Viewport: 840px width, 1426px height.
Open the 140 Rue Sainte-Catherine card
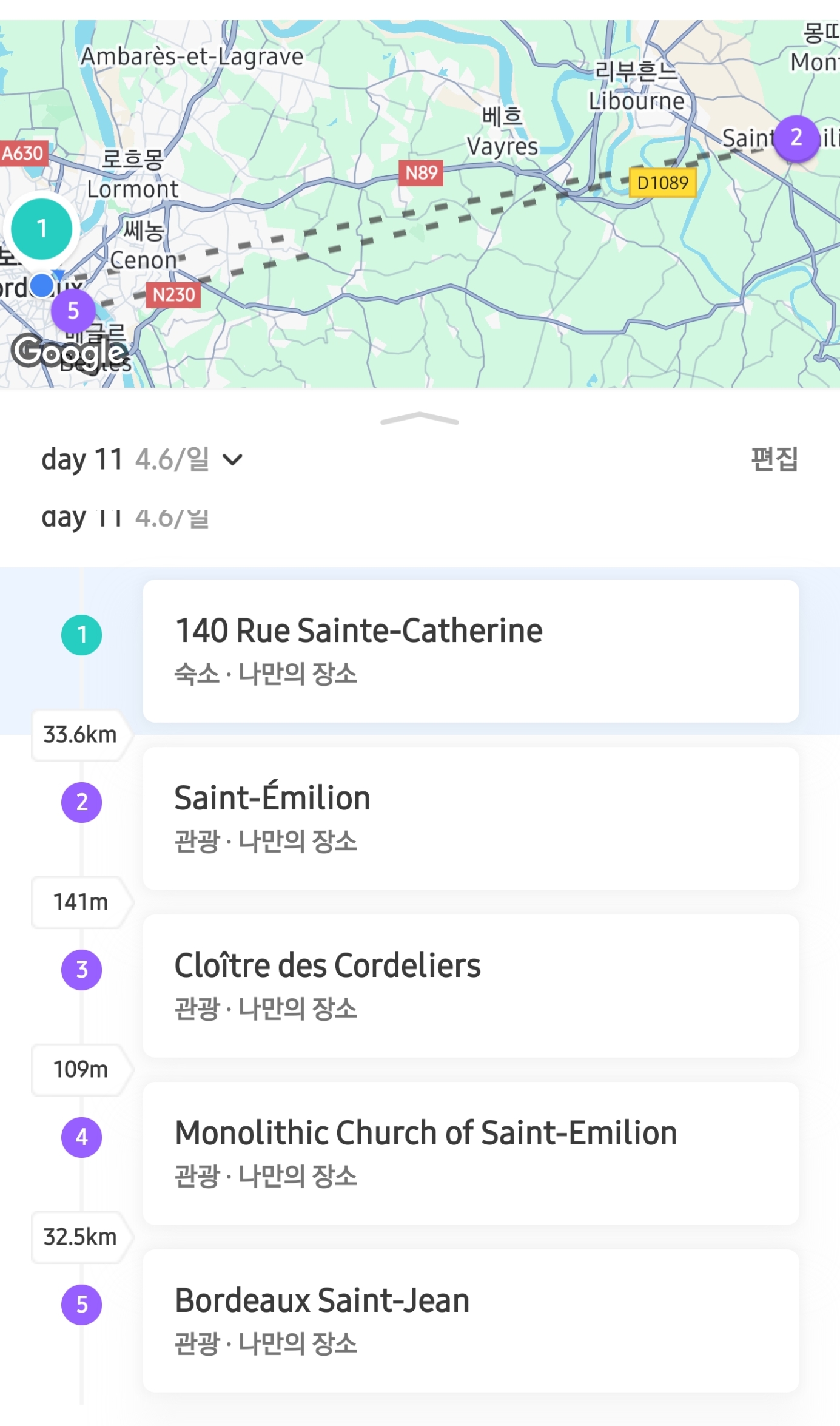pos(471,651)
